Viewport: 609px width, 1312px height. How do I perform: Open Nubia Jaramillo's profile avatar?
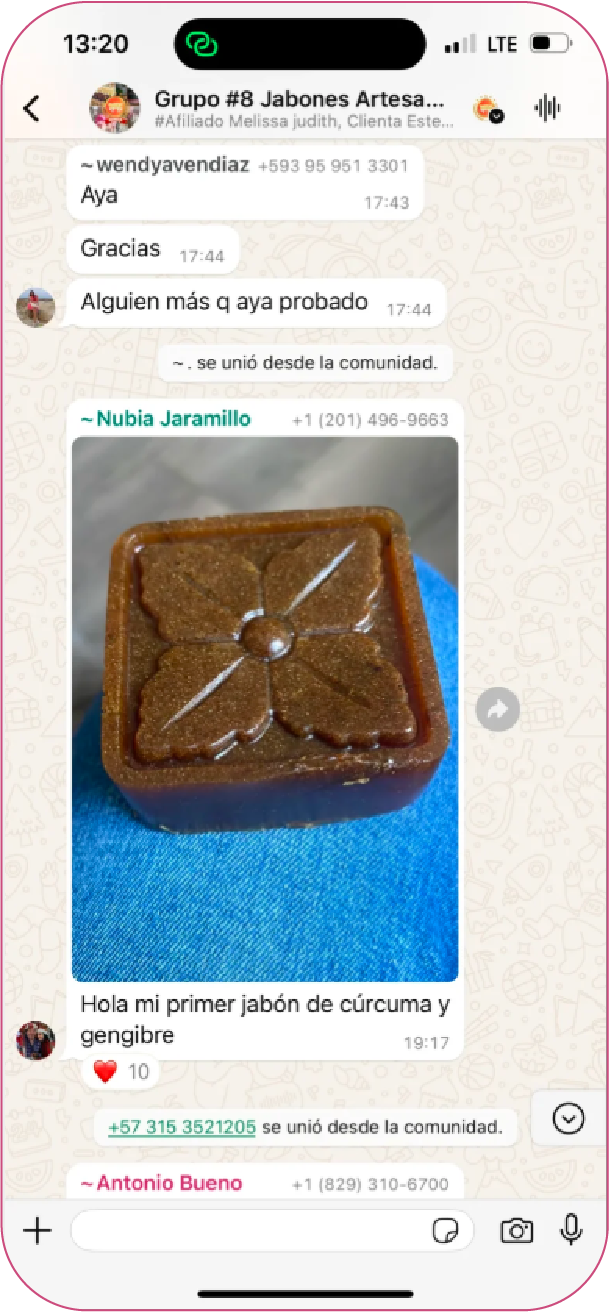pyautogui.click(x=35, y=1040)
